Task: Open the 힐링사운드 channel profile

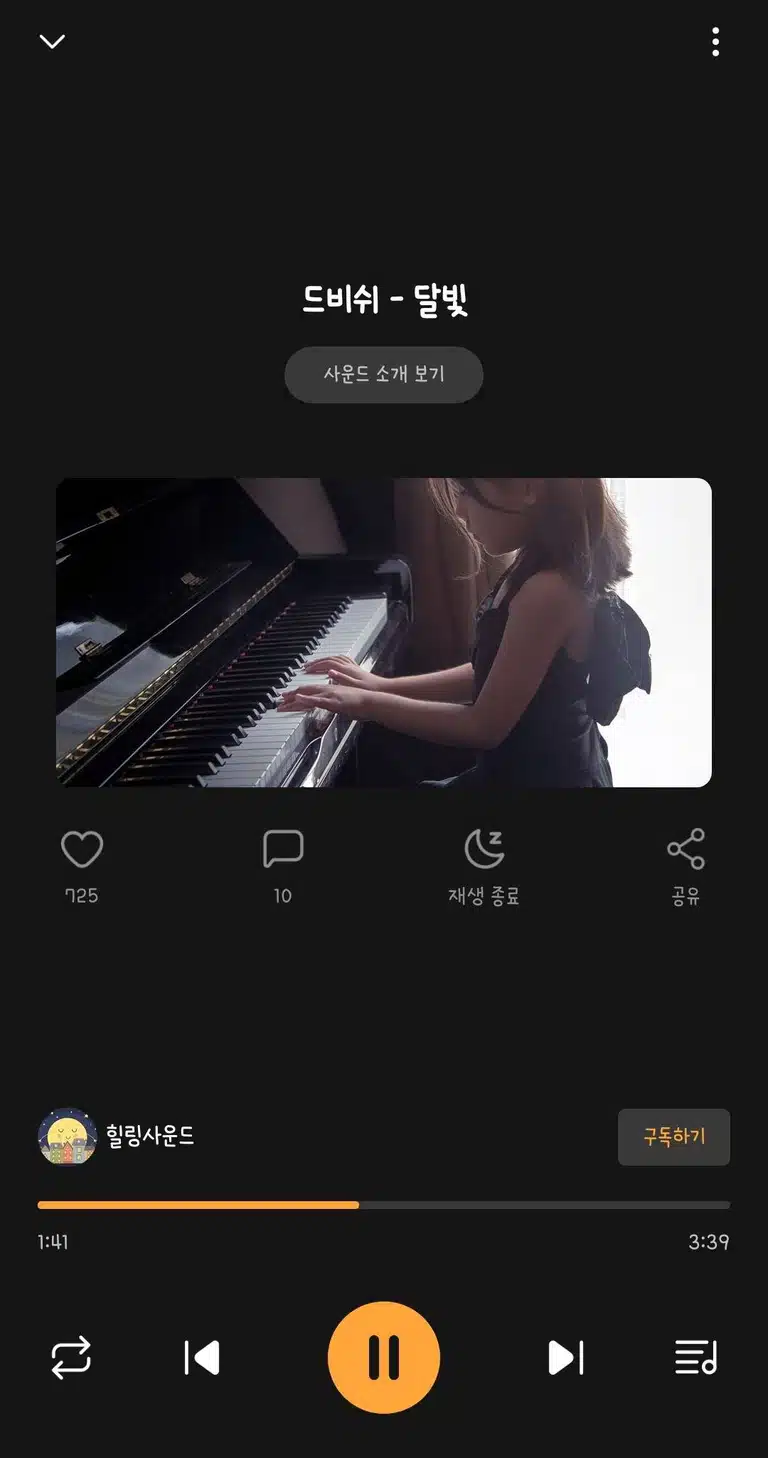Action: [116, 1136]
